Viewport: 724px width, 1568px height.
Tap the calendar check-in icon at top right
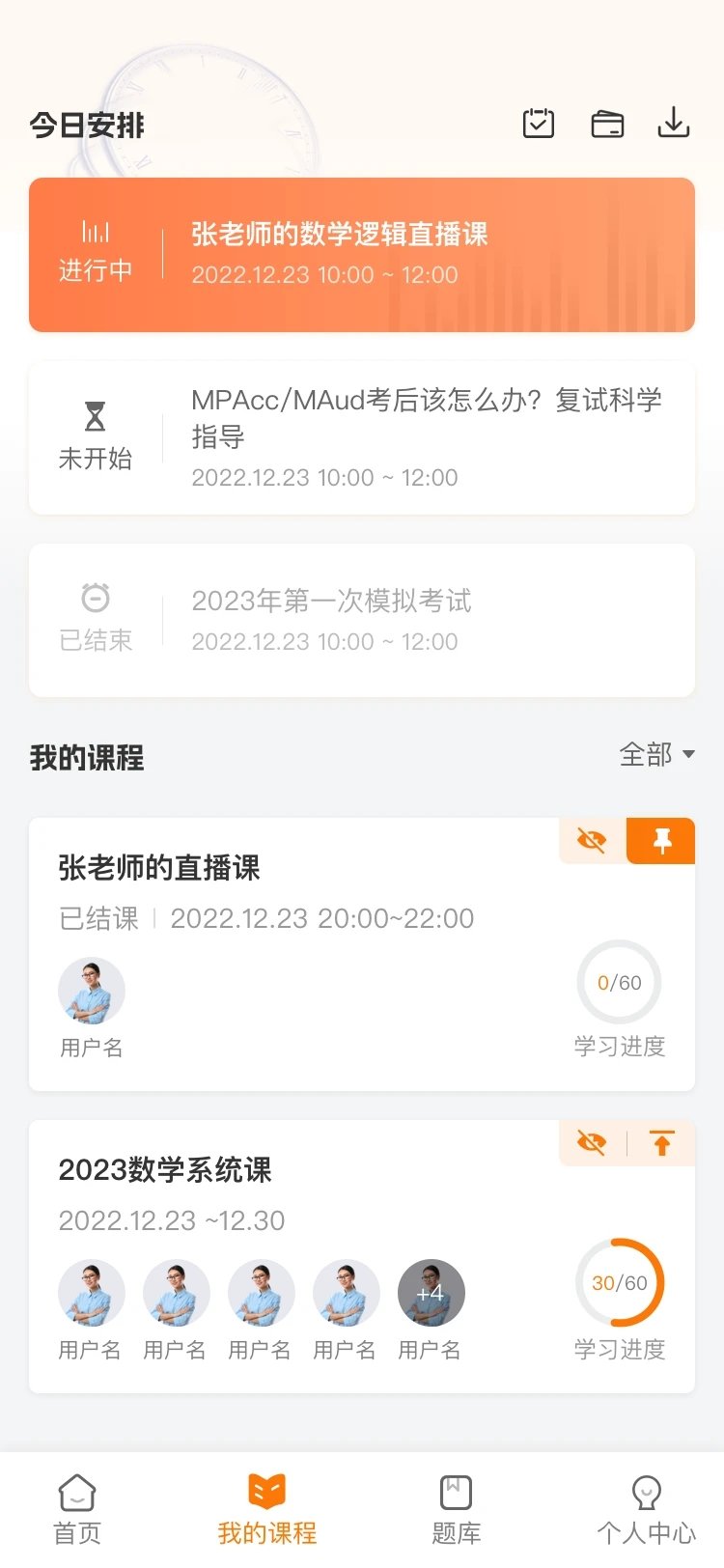pyautogui.click(x=538, y=124)
